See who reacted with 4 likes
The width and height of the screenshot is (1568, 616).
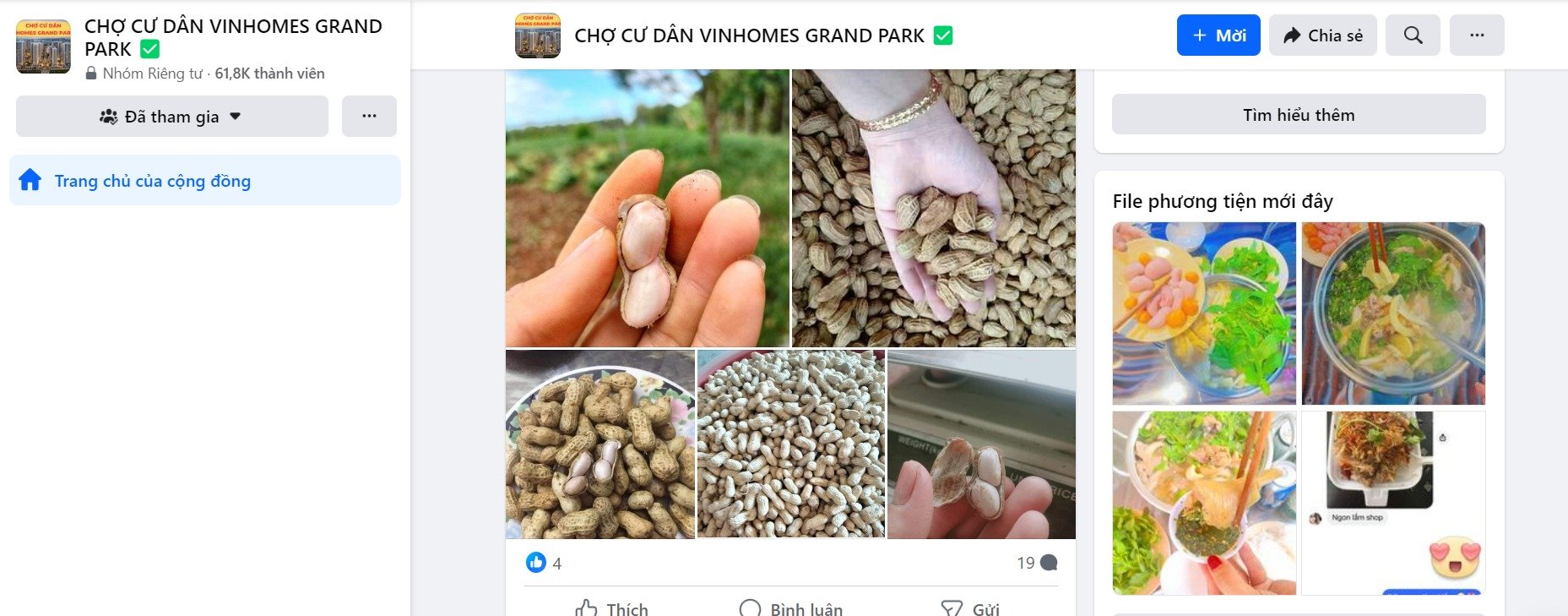pyautogui.click(x=545, y=563)
